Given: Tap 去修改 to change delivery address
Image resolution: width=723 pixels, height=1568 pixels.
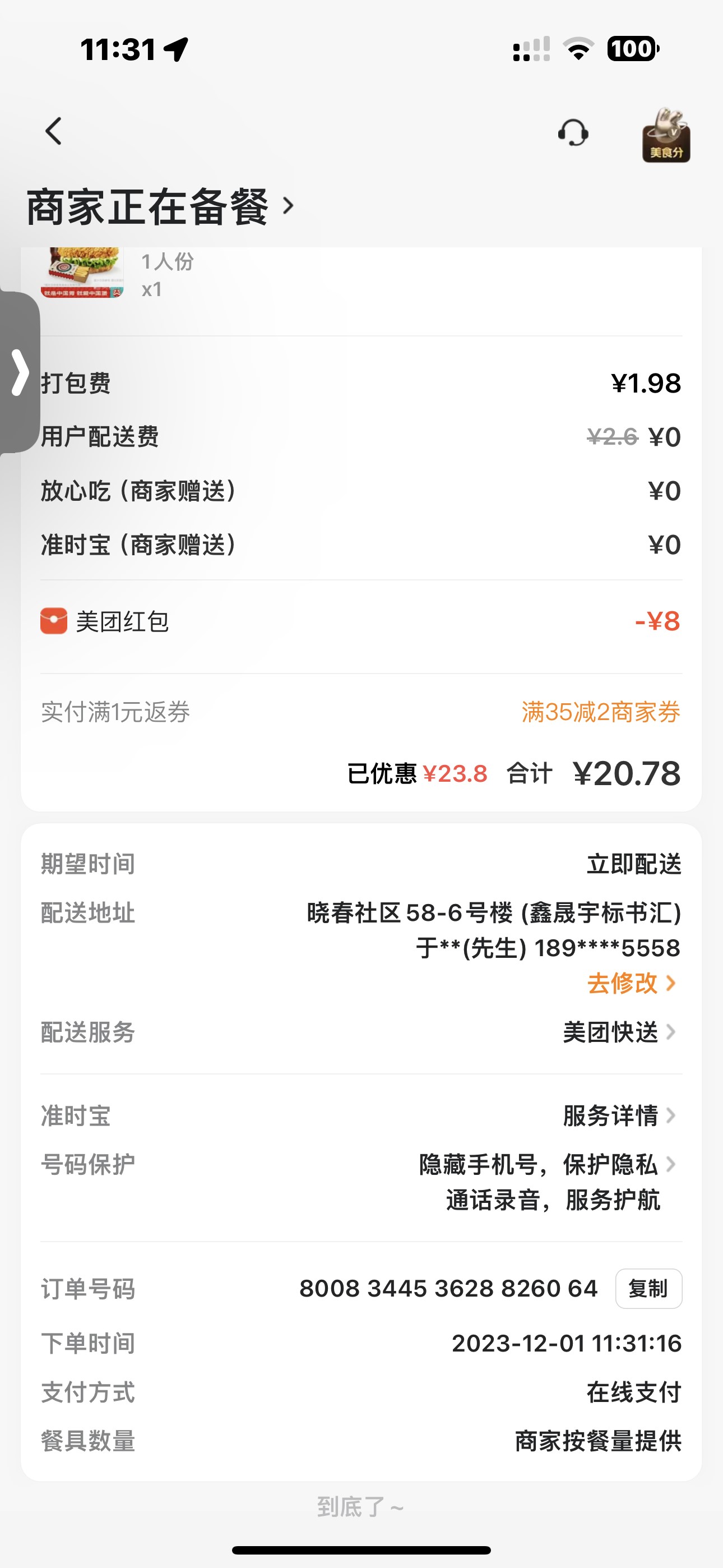Looking at the screenshot, I should pyautogui.click(x=631, y=983).
